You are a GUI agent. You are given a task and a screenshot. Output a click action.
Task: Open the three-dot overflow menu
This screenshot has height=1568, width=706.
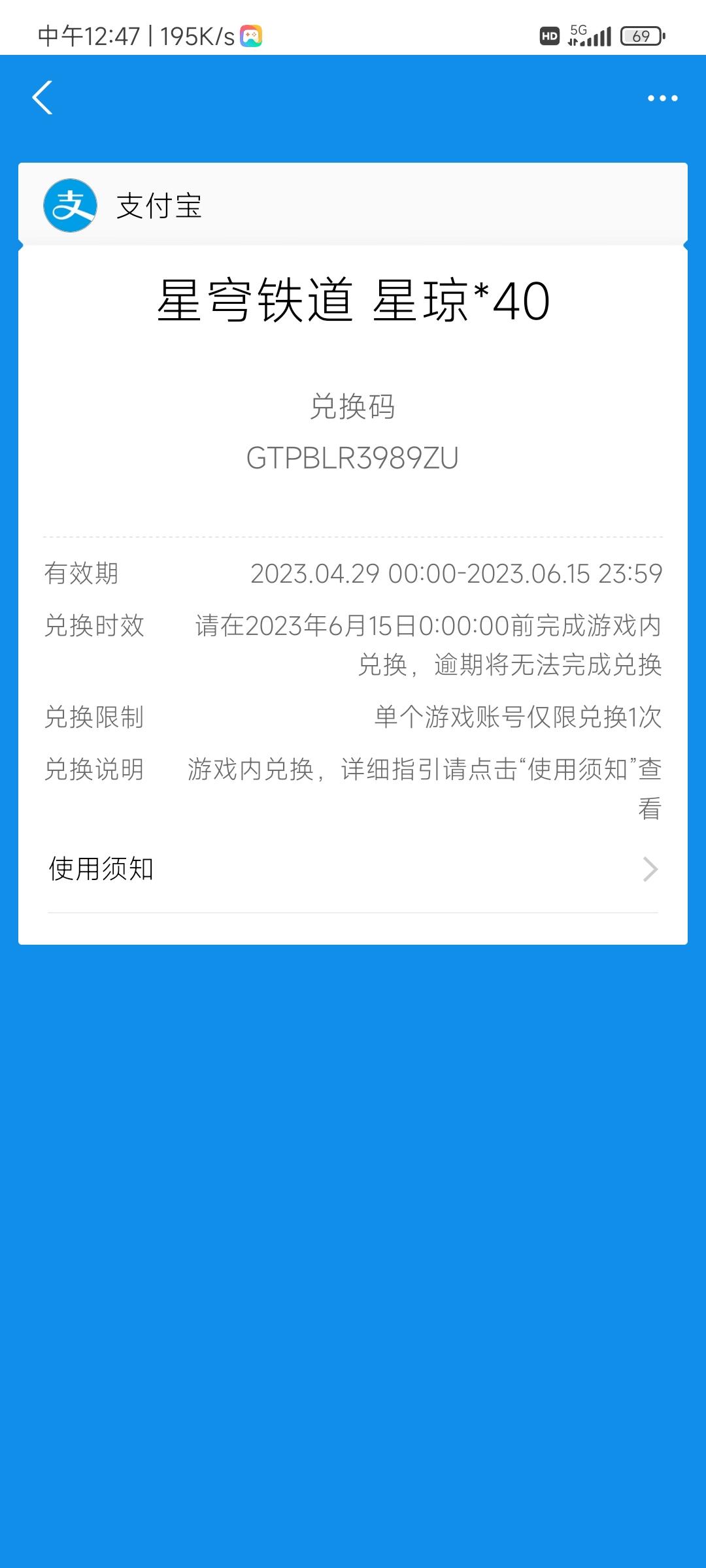point(662,98)
